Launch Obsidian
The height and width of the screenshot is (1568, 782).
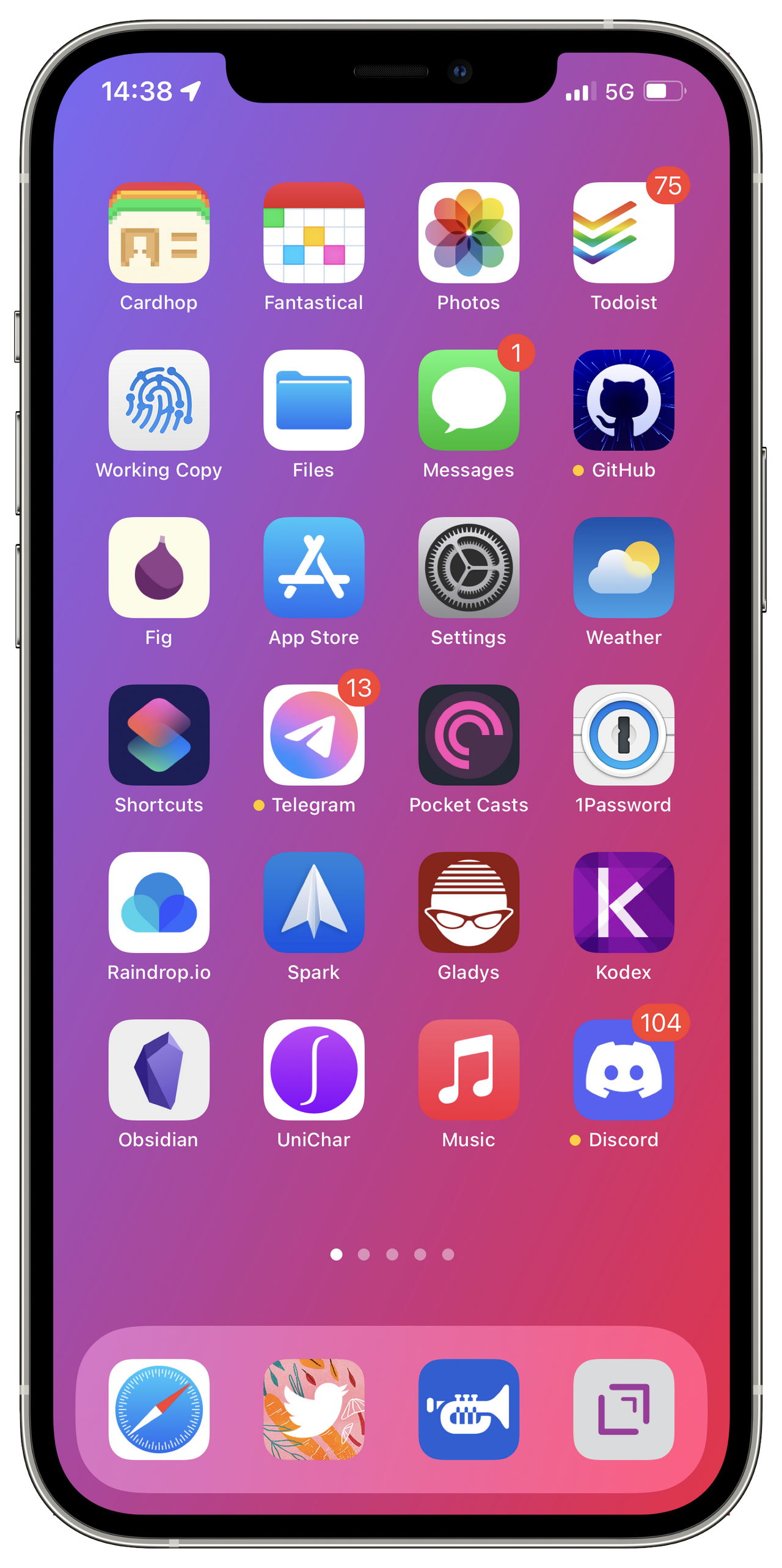pos(159,1069)
